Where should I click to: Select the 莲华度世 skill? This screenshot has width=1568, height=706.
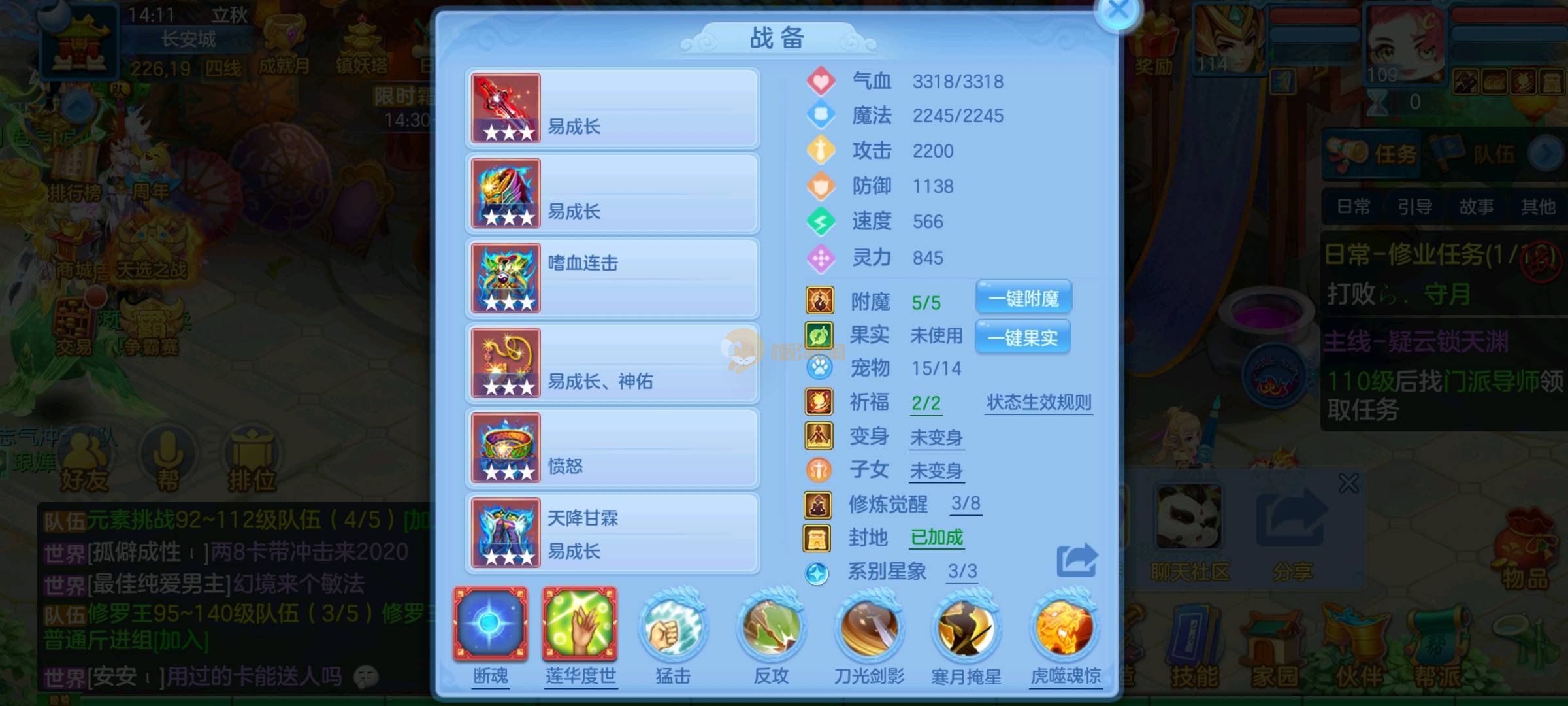(x=580, y=624)
